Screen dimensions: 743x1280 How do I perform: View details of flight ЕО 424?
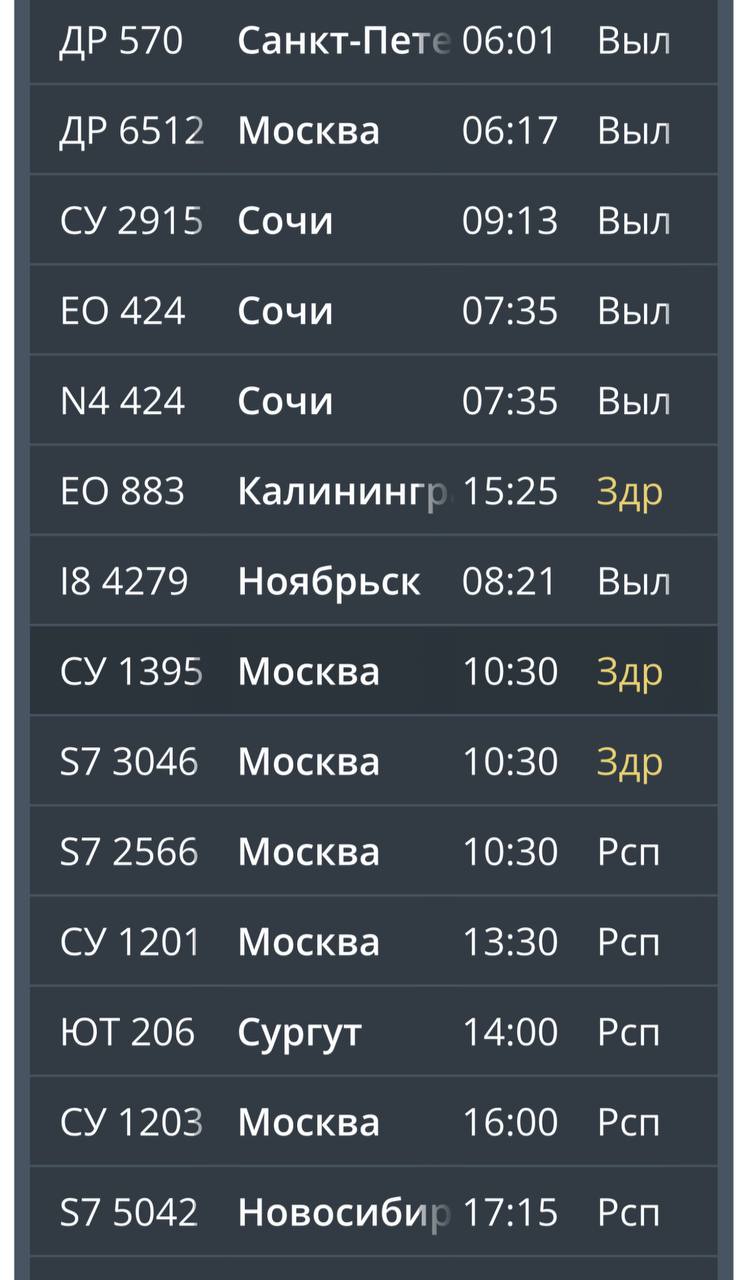point(372,311)
